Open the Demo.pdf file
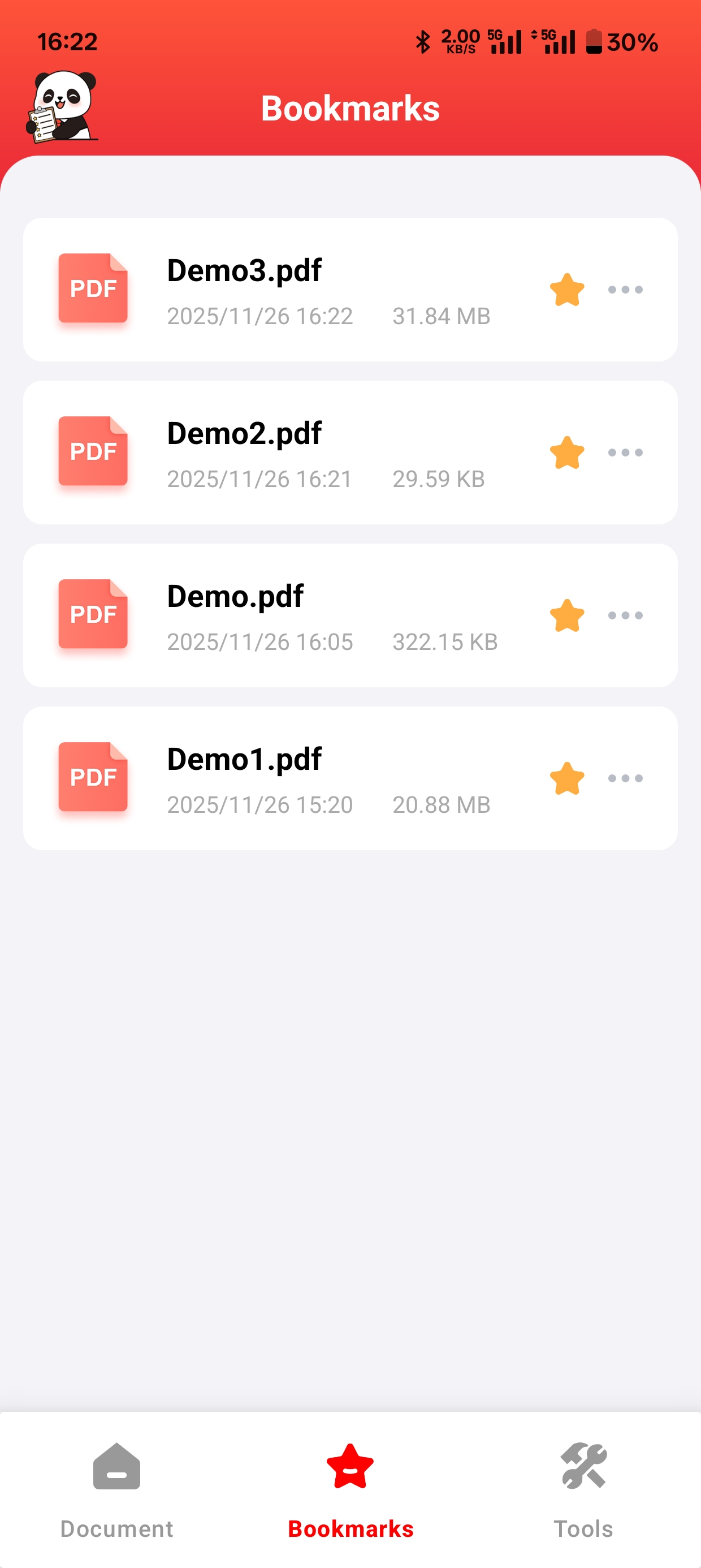The width and height of the screenshot is (701, 1568). 350,615
